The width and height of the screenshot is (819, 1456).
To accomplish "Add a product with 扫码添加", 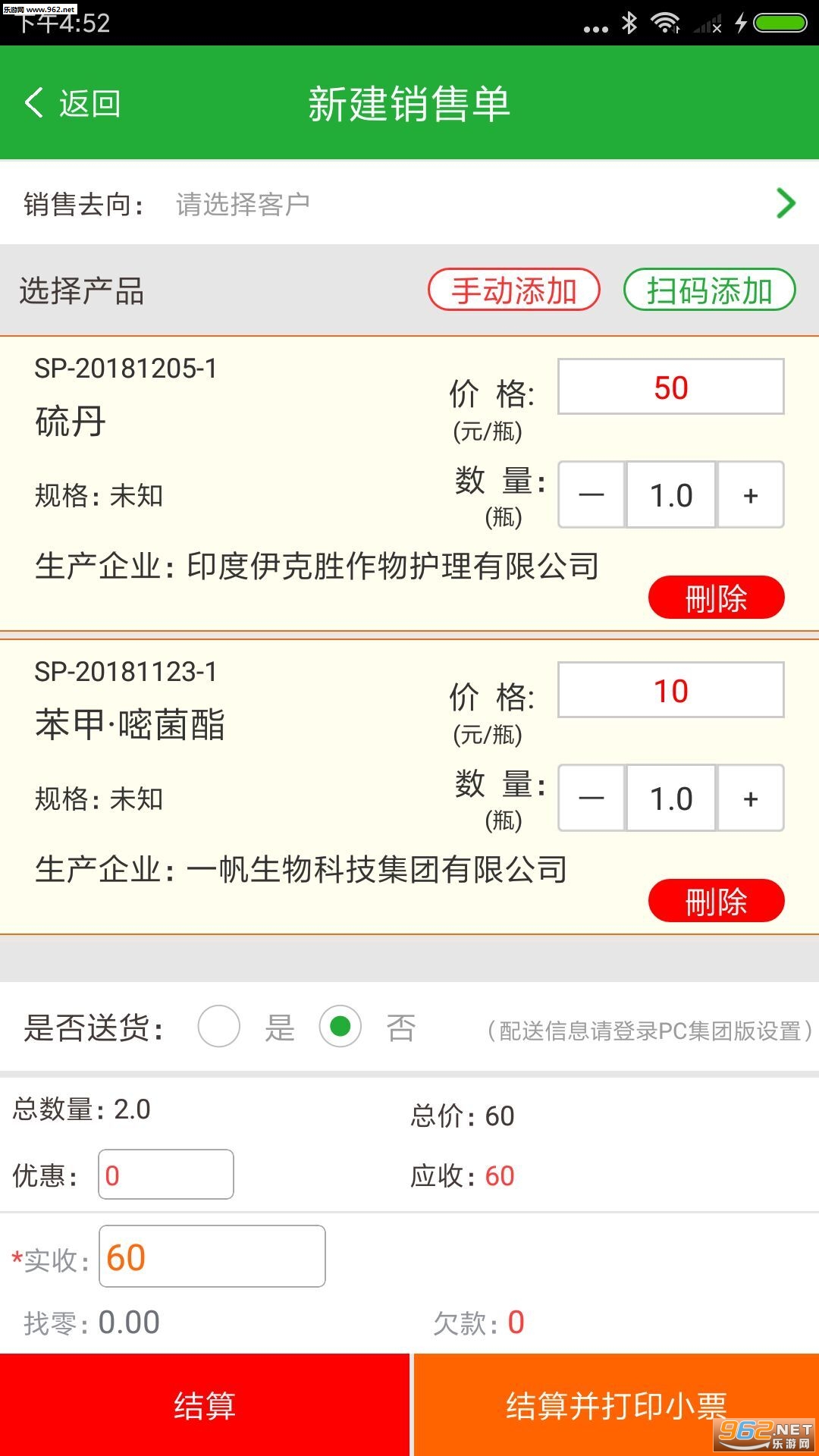I will 709,290.
